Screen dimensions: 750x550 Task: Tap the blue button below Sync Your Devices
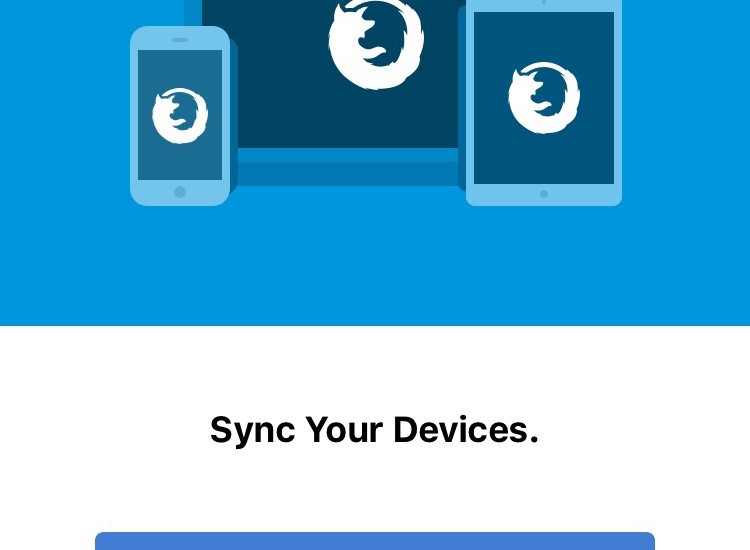375,541
